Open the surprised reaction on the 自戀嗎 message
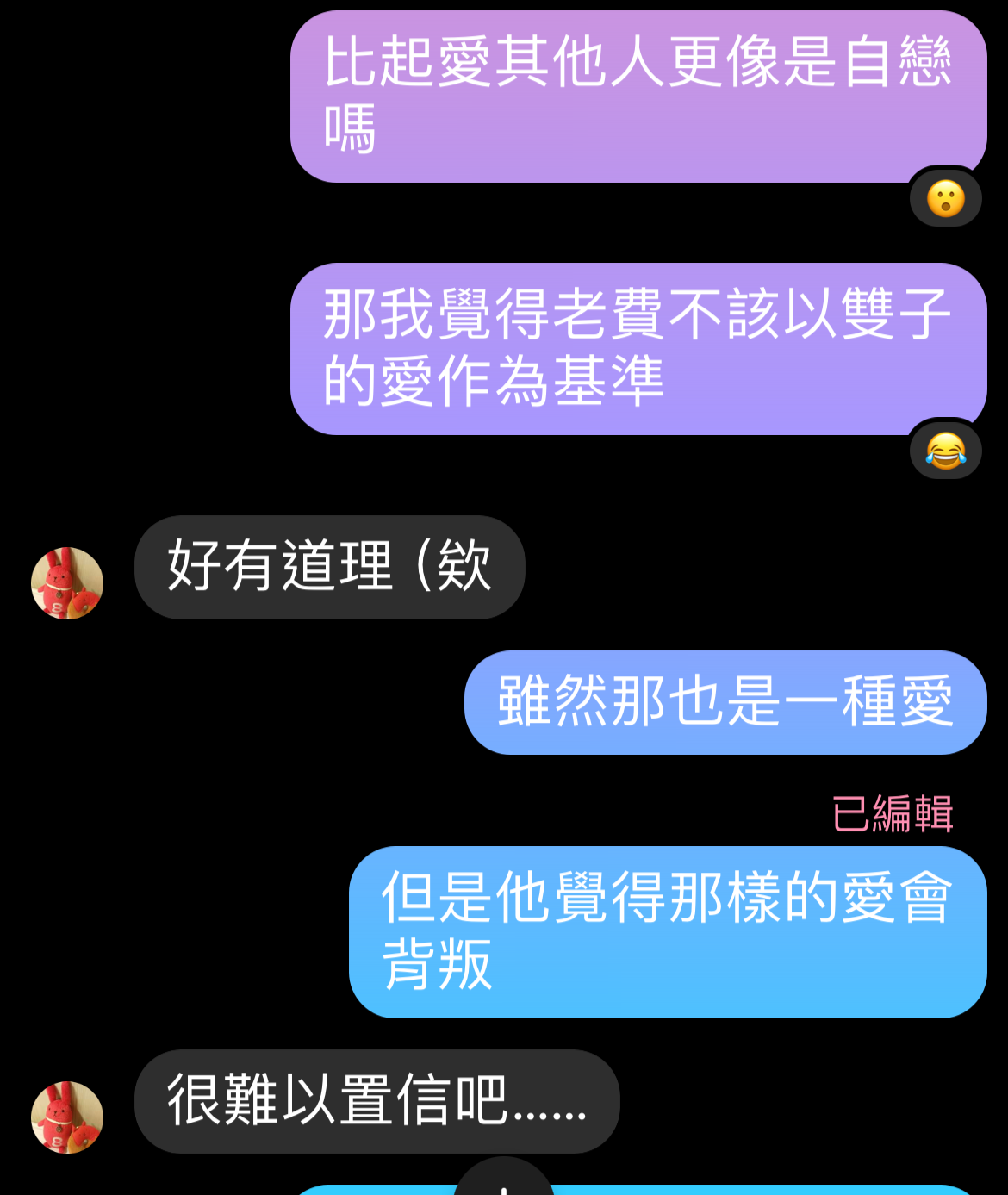Image resolution: width=1008 pixels, height=1195 pixels. coord(945,198)
